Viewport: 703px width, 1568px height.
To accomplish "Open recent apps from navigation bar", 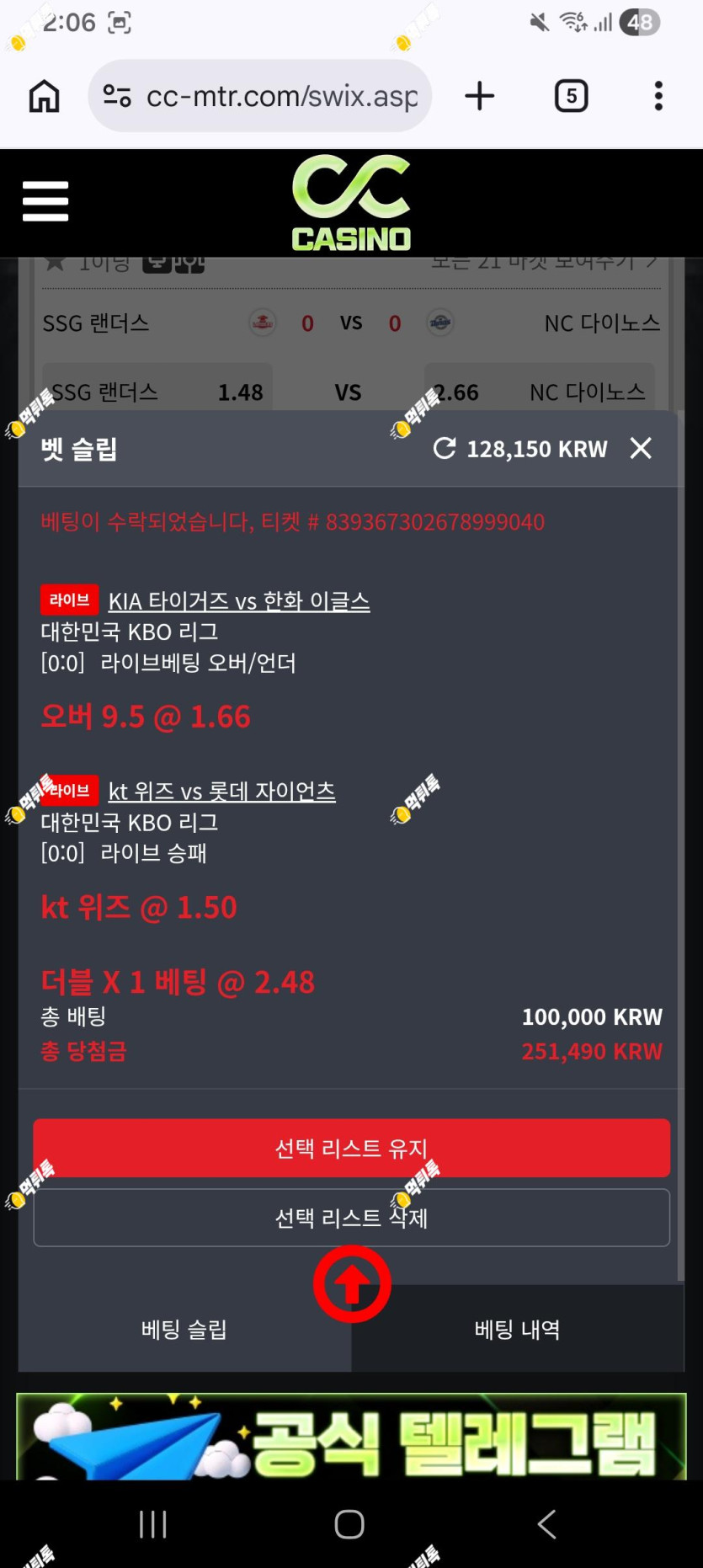I will [x=153, y=1524].
